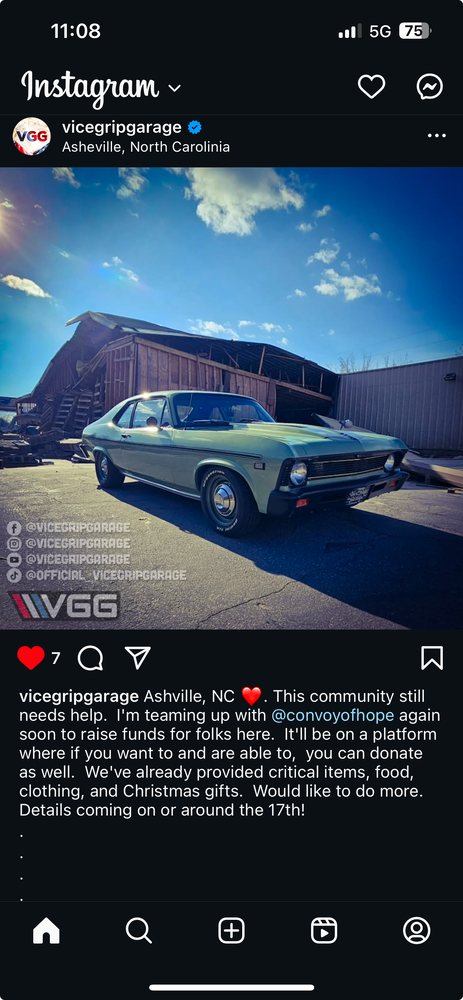Create a new post

point(232,931)
